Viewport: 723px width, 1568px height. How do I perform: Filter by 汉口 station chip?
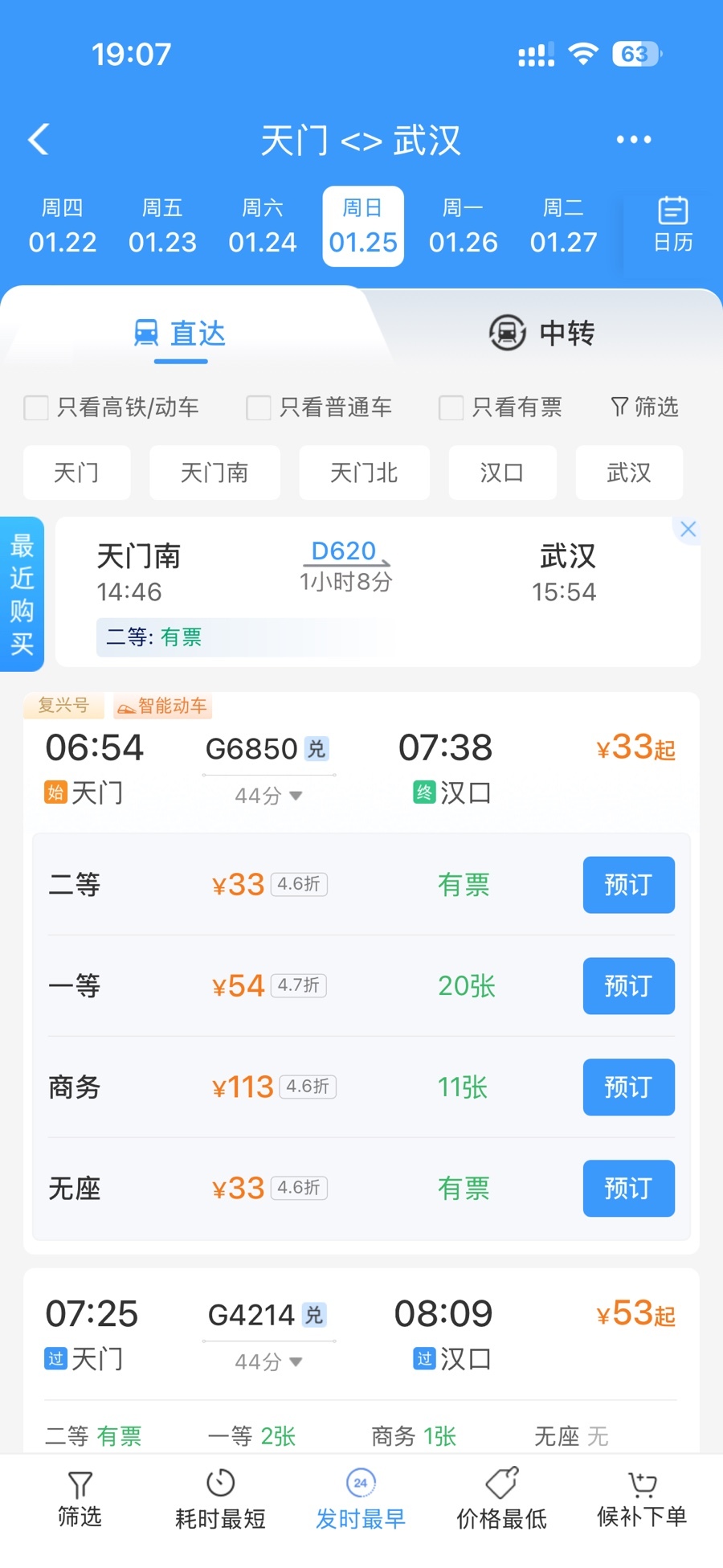(x=502, y=473)
